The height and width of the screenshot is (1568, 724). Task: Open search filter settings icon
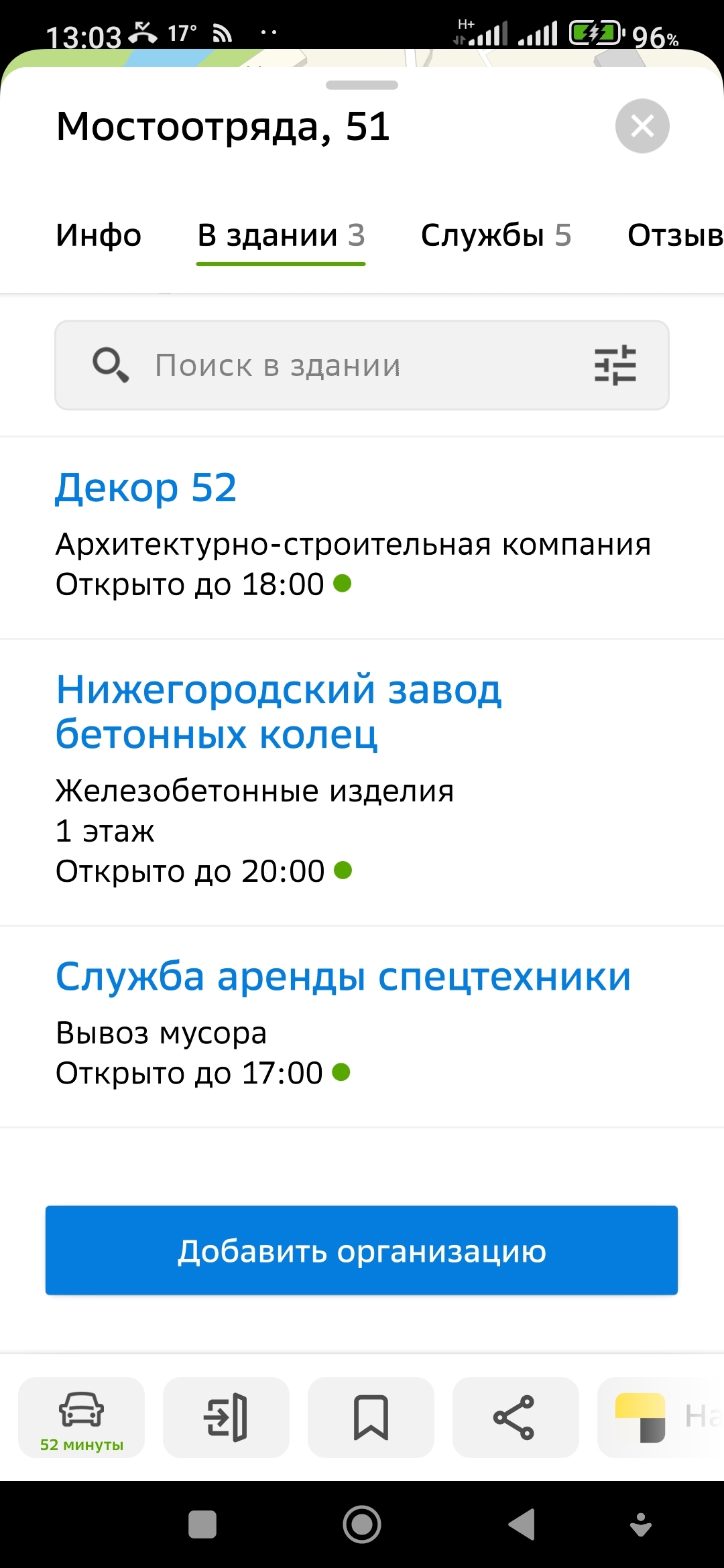(x=615, y=365)
